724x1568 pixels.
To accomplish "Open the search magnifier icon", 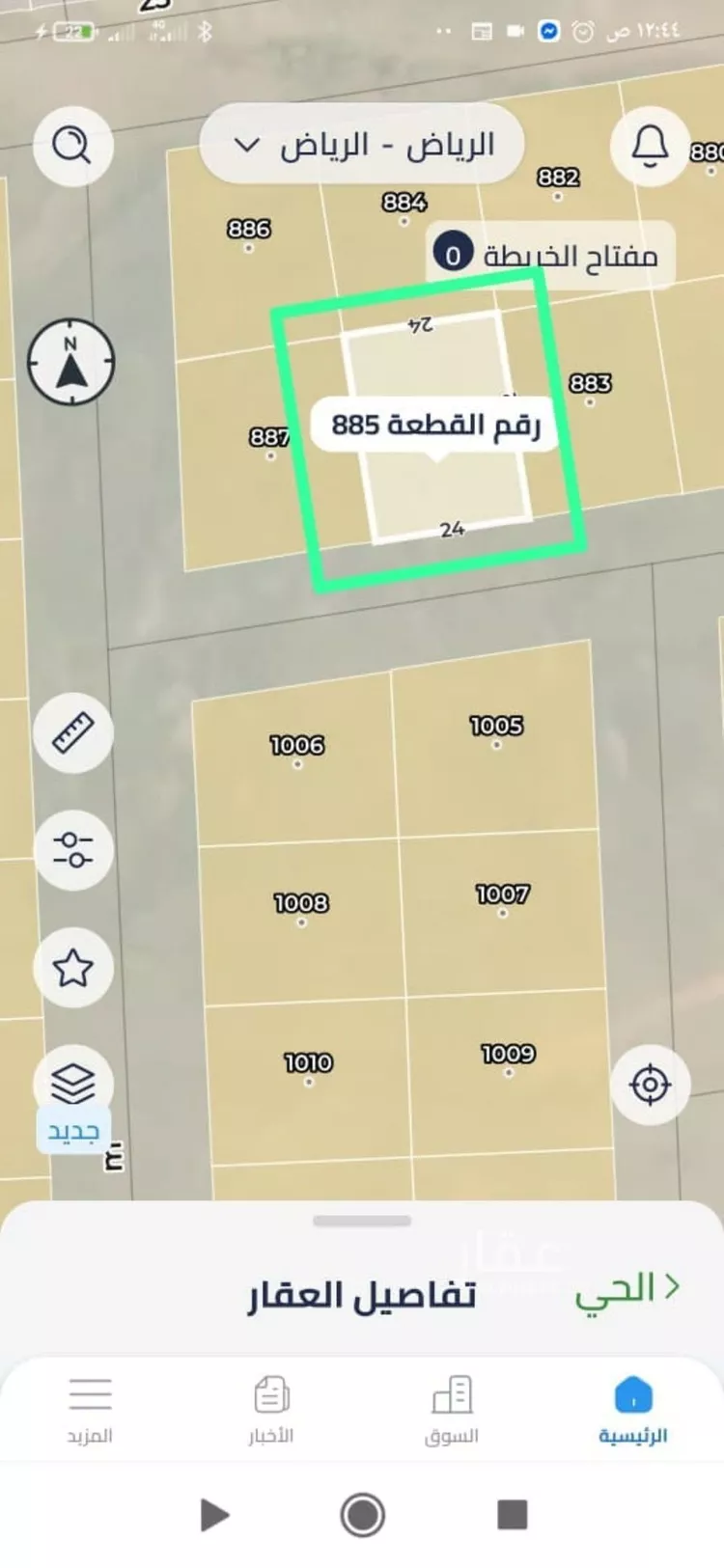I will click(x=72, y=146).
